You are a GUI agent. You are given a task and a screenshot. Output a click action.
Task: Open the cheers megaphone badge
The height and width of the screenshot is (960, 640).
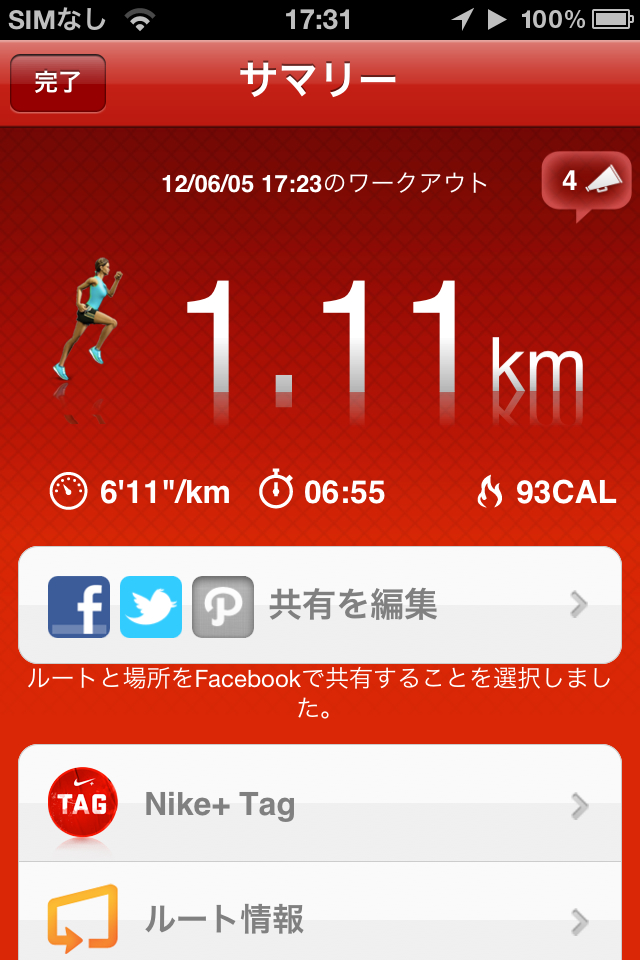click(586, 182)
